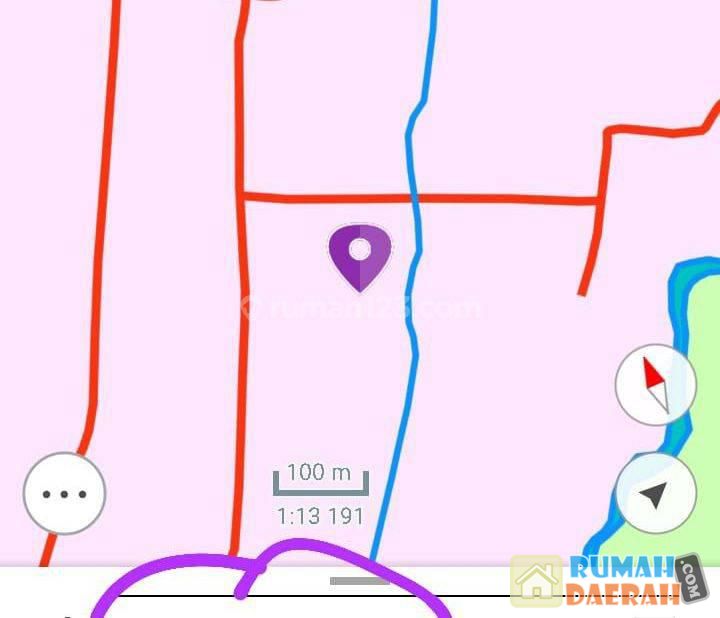Viewport: 720px width, 618px height.
Task: Tap the compass to reset map orientation
Action: click(655, 386)
